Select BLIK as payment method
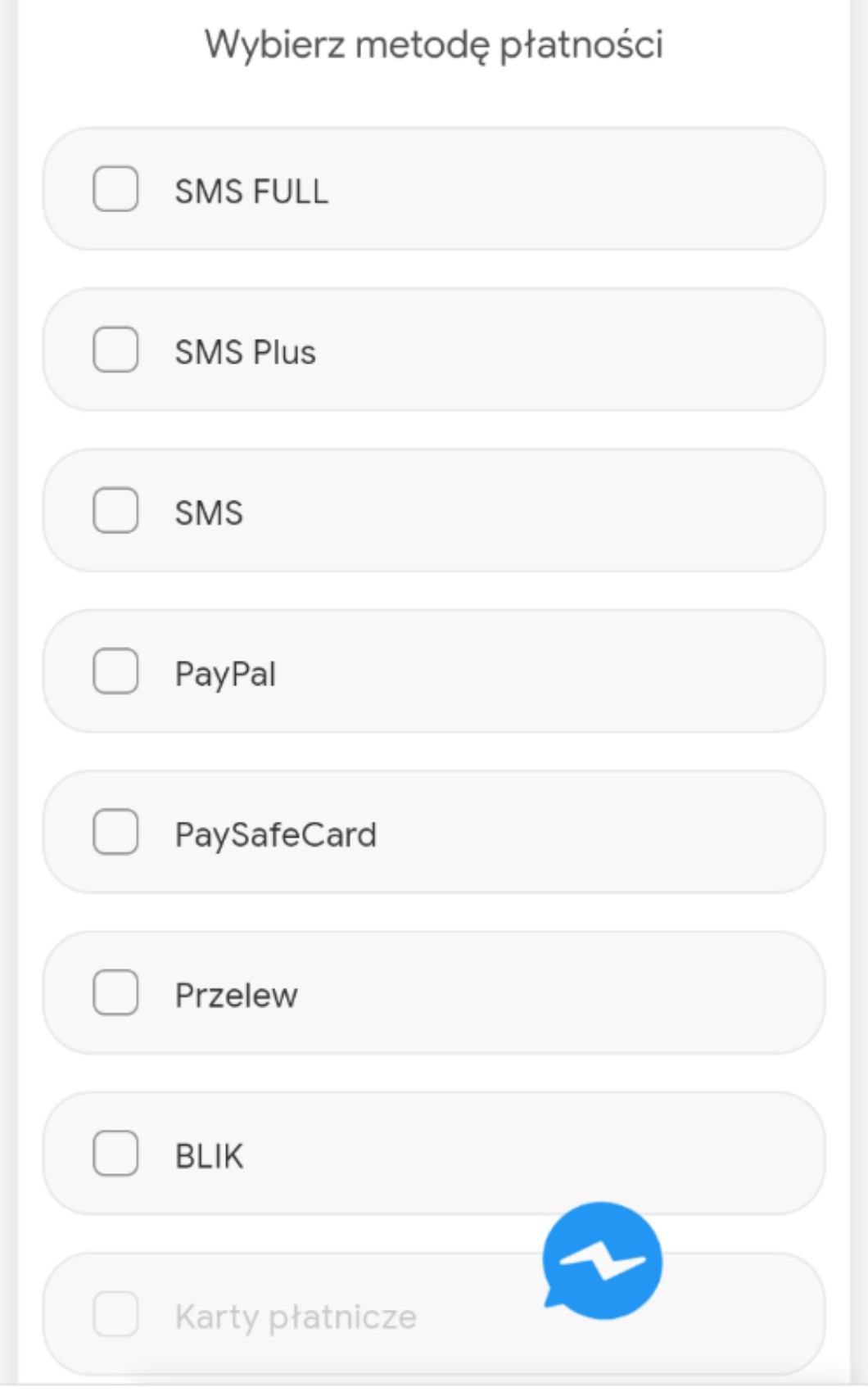The height and width of the screenshot is (1396, 868). pyautogui.click(x=115, y=1154)
